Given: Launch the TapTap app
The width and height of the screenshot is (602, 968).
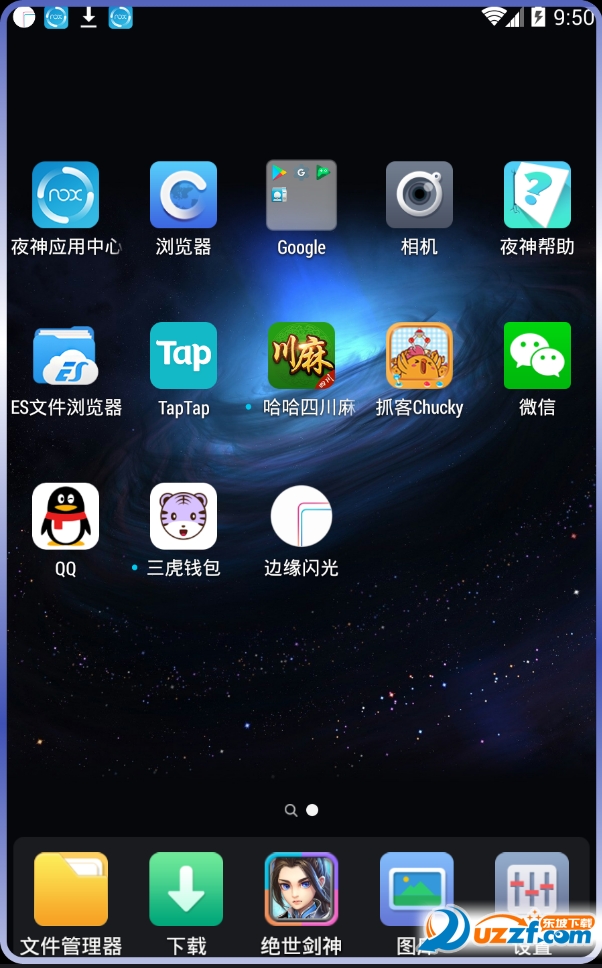Looking at the screenshot, I should coord(183,356).
